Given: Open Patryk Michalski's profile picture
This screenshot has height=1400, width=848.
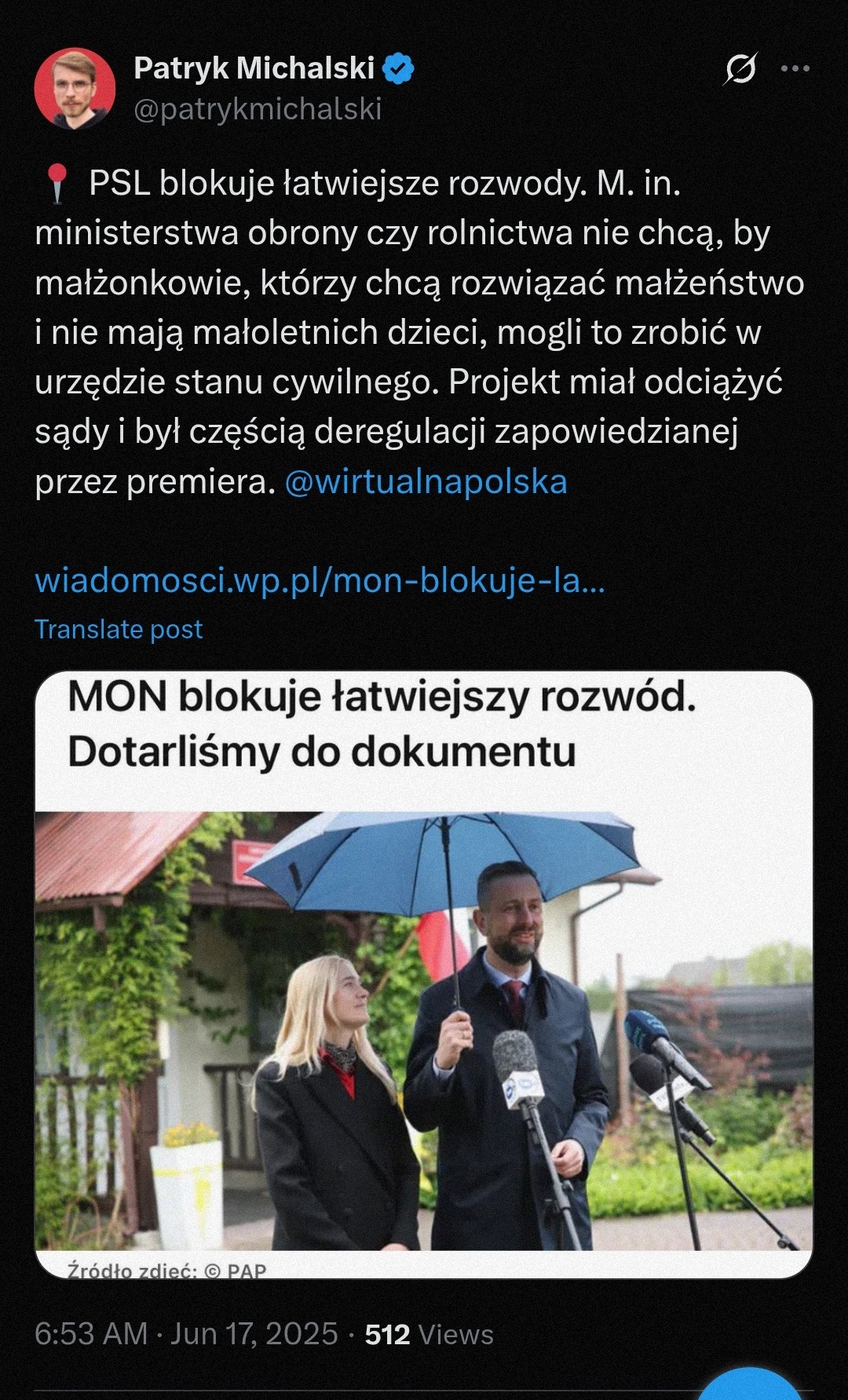Looking at the screenshot, I should point(75,89).
